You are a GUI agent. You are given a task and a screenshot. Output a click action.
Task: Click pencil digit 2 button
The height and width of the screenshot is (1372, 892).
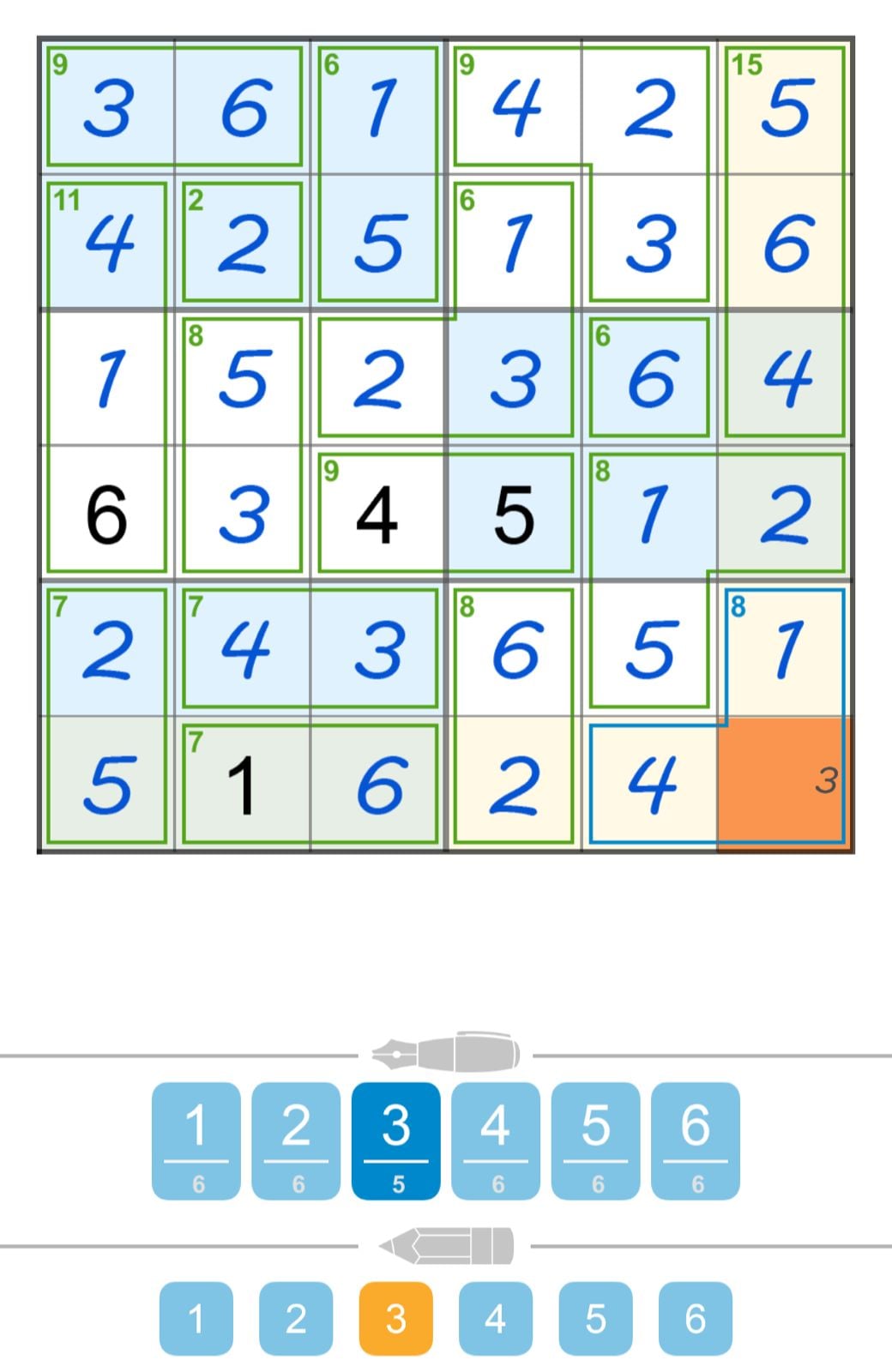(x=296, y=1321)
